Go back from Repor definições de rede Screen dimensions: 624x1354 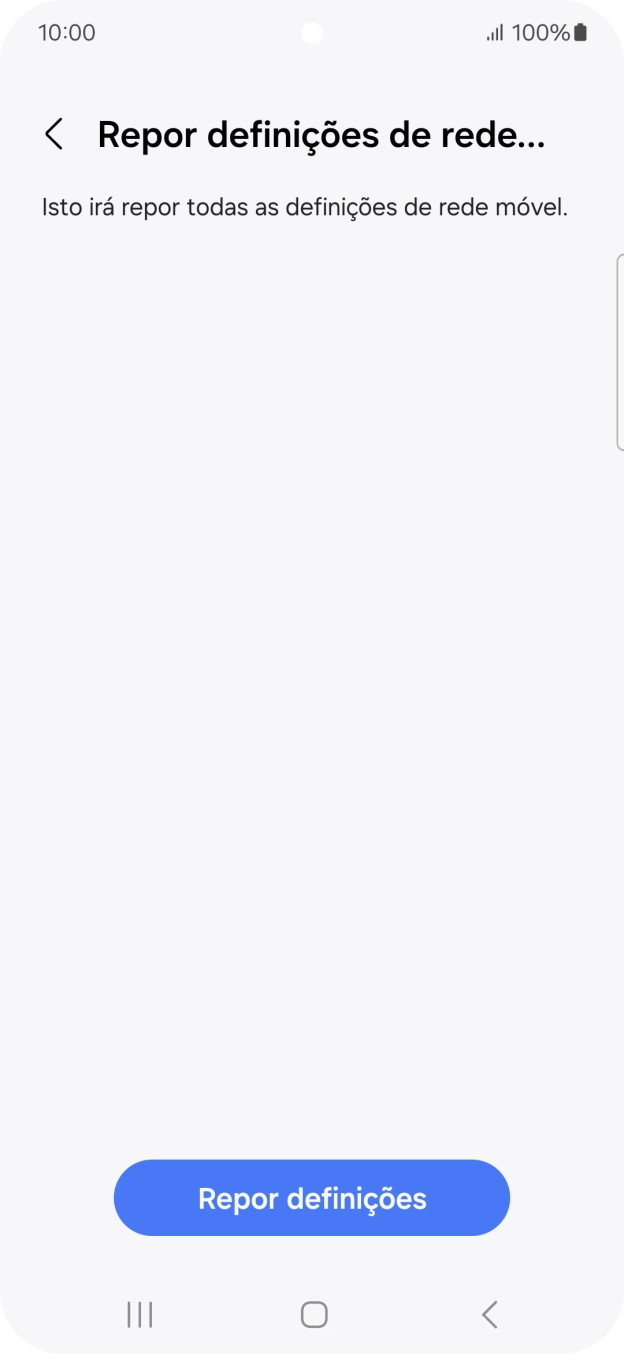point(54,135)
